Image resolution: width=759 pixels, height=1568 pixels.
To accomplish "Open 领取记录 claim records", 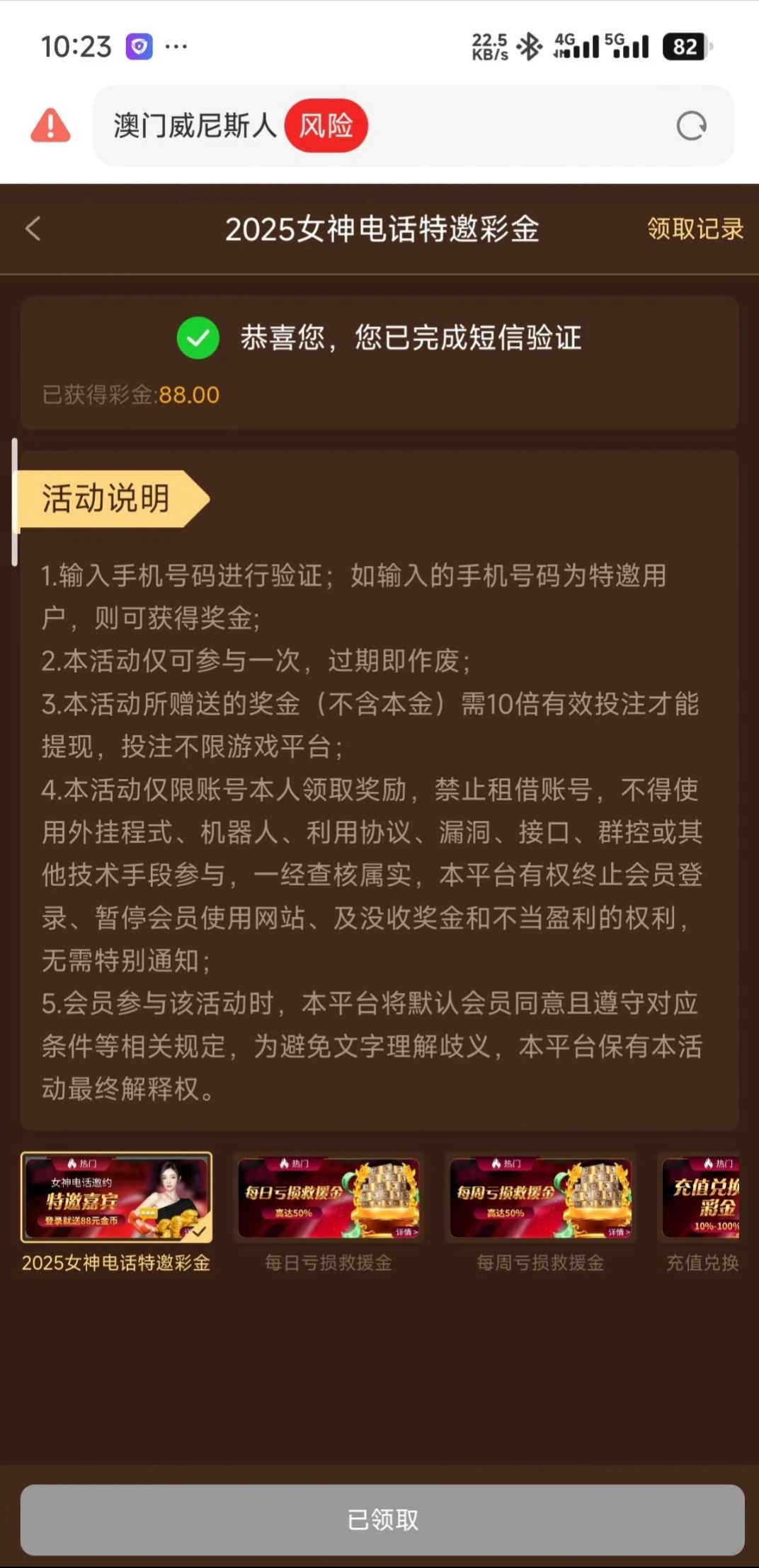I will (x=695, y=229).
